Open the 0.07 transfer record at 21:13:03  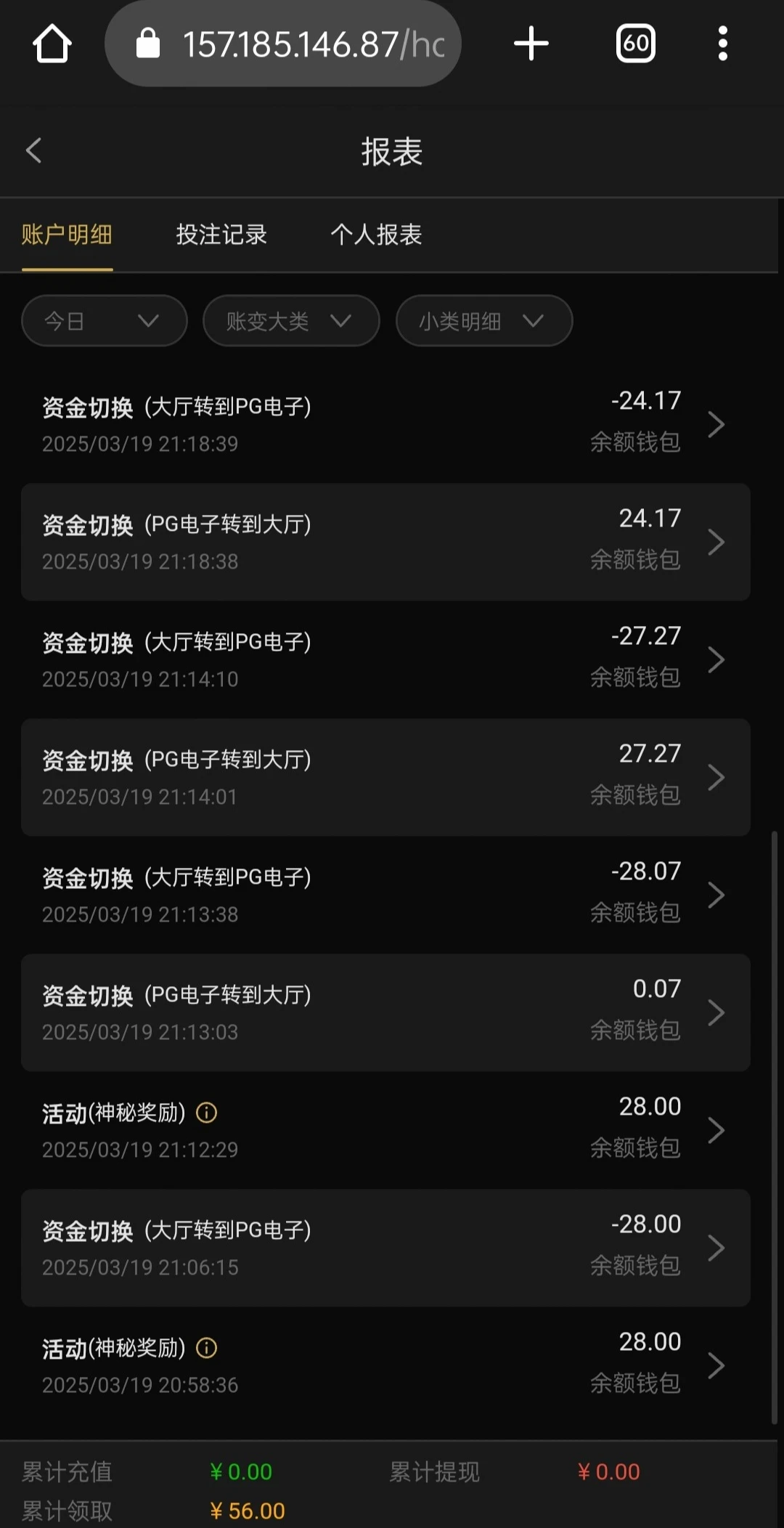(x=385, y=1012)
